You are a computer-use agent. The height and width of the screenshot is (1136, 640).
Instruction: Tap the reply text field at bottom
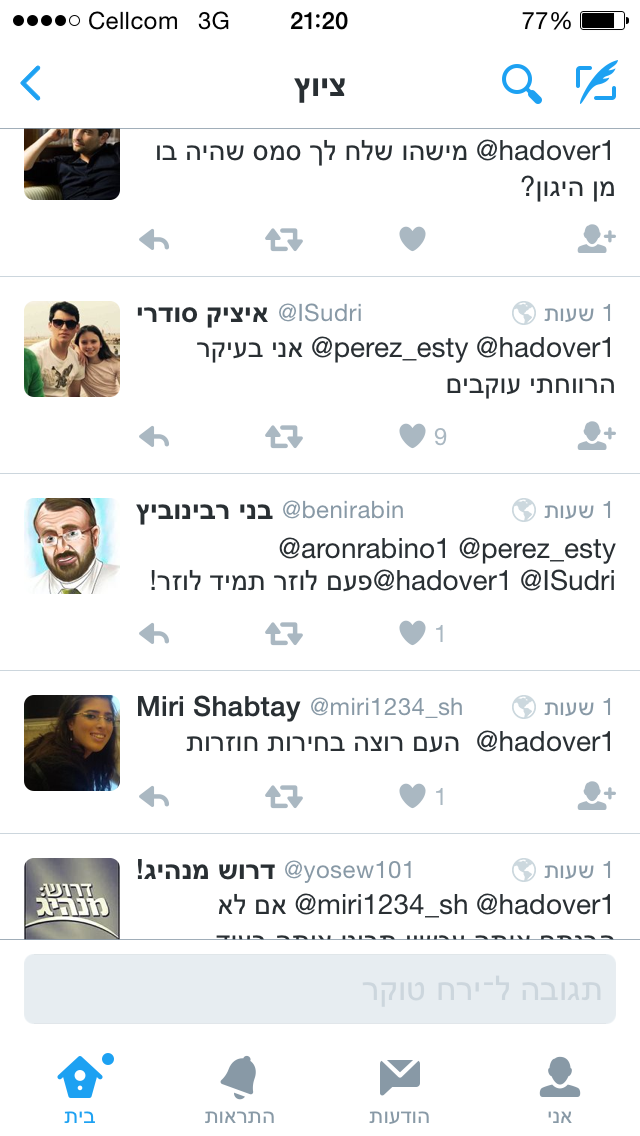[x=320, y=989]
